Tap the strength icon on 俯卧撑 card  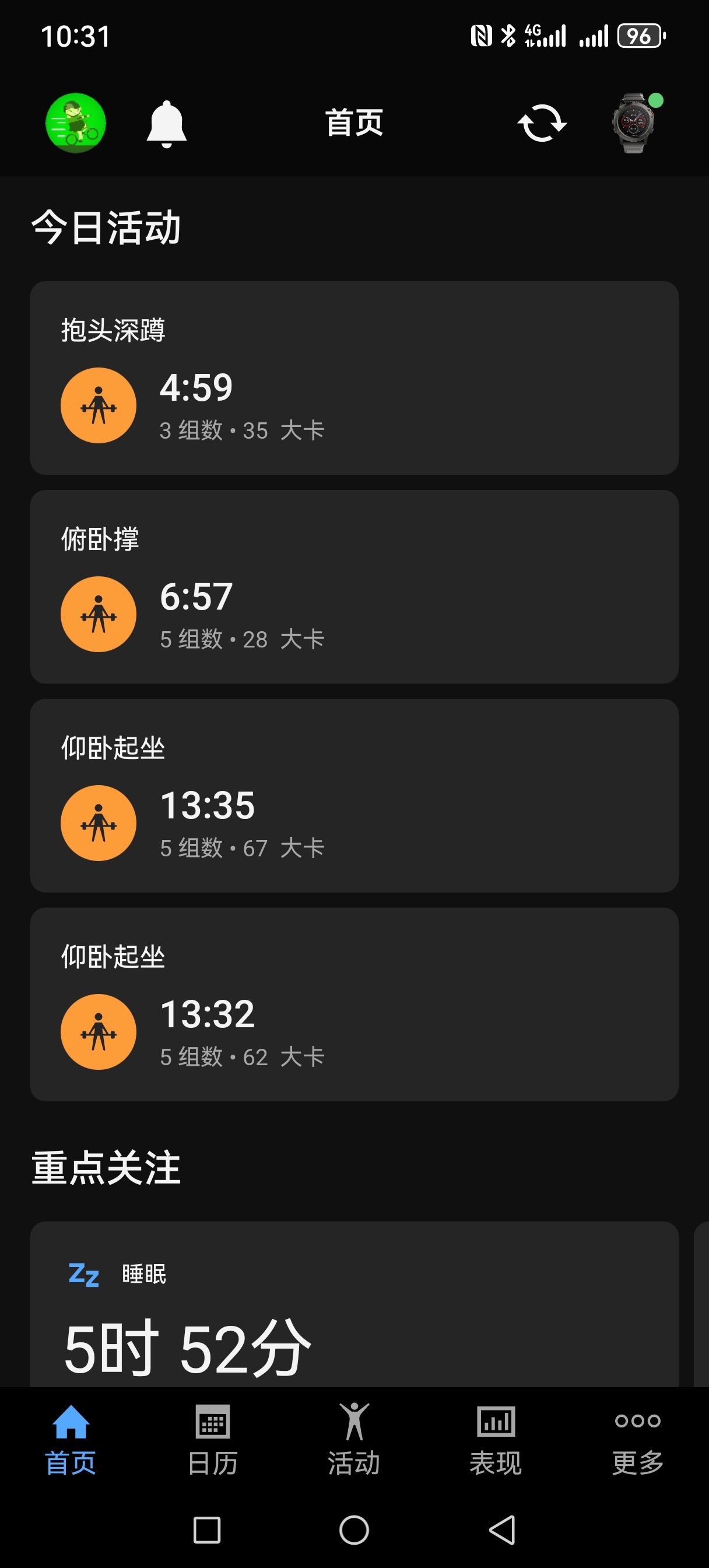(98, 614)
